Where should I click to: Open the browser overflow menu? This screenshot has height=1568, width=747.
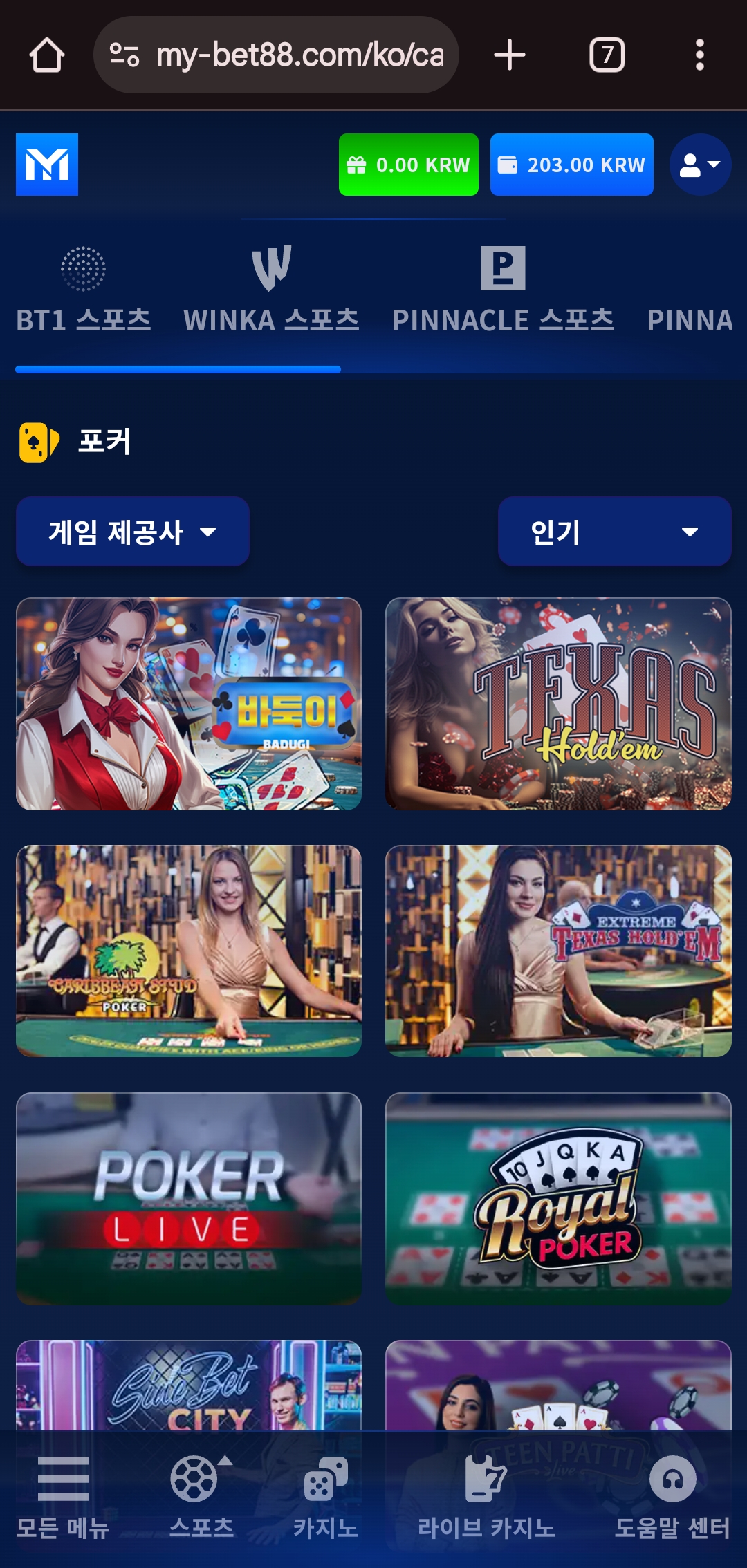click(699, 55)
